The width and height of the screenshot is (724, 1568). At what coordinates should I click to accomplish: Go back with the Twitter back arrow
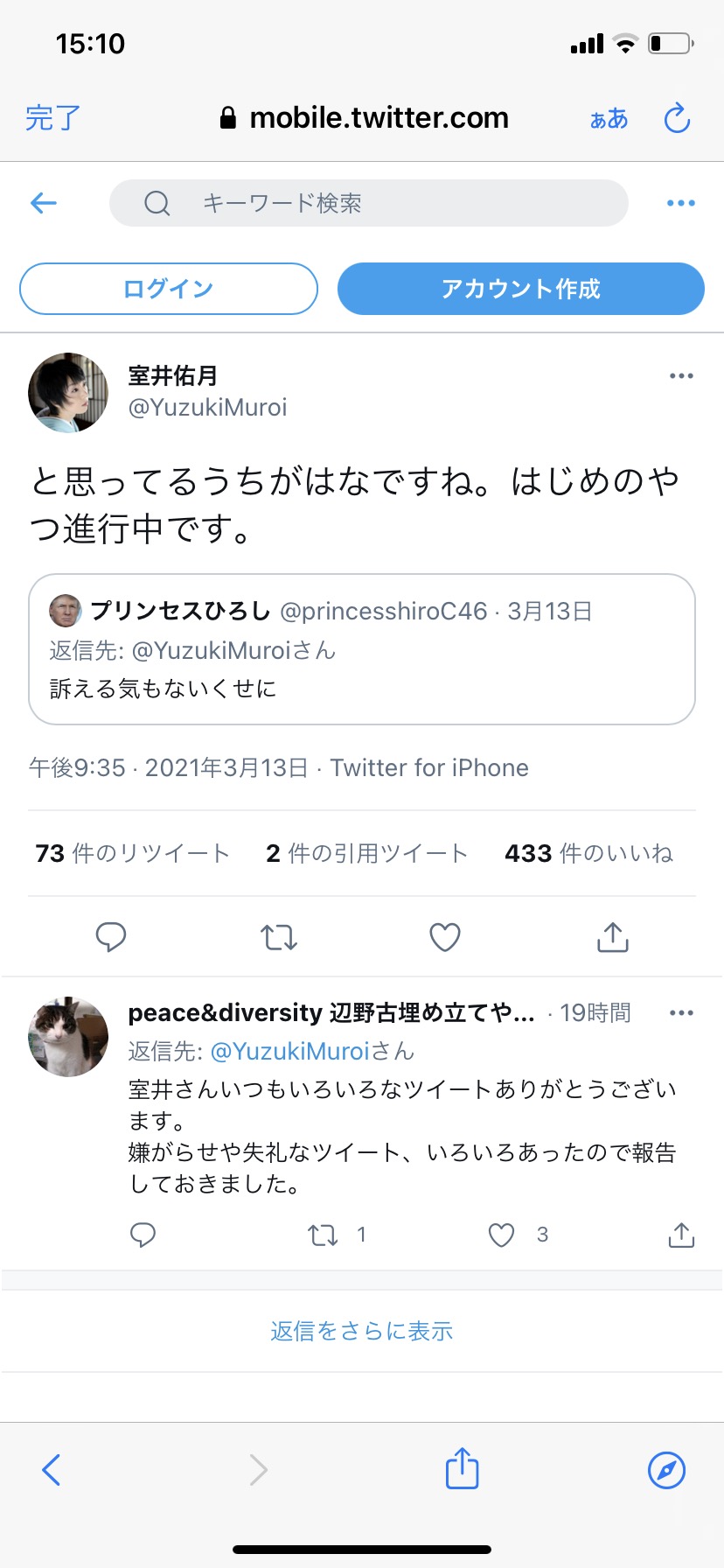coord(44,203)
